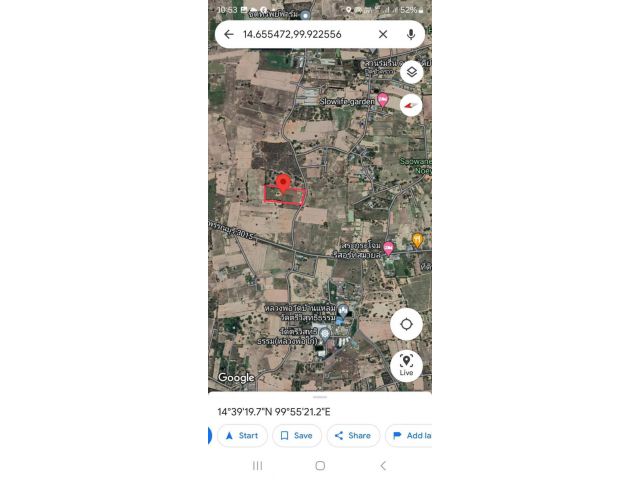Start voice search with the microphone
This screenshot has height=480, width=640.
[x=410, y=34]
